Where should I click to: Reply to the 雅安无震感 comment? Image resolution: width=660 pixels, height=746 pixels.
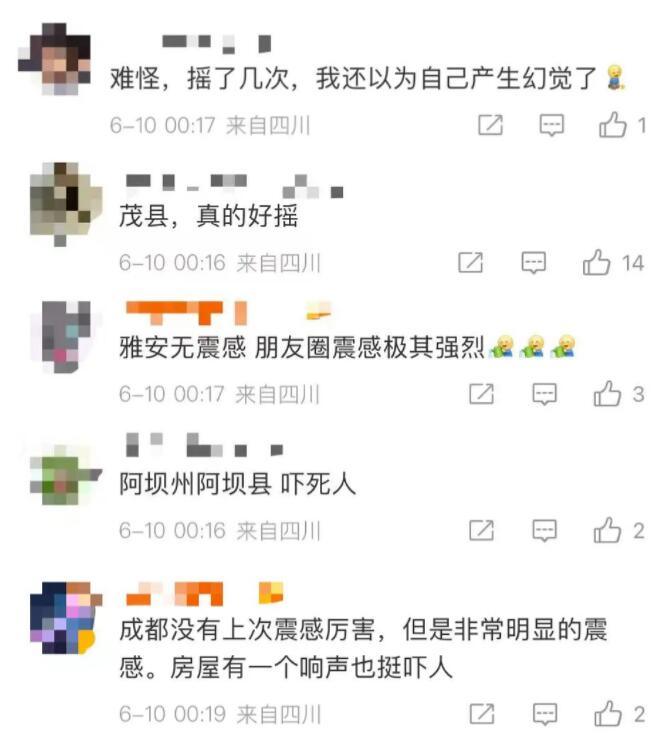coord(544,394)
